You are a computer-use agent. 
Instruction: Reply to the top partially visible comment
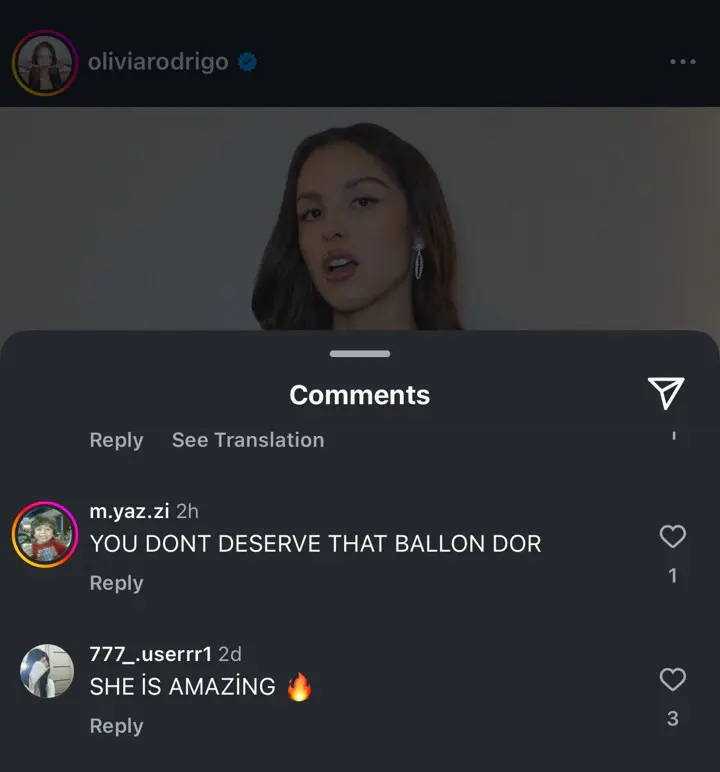click(x=116, y=440)
